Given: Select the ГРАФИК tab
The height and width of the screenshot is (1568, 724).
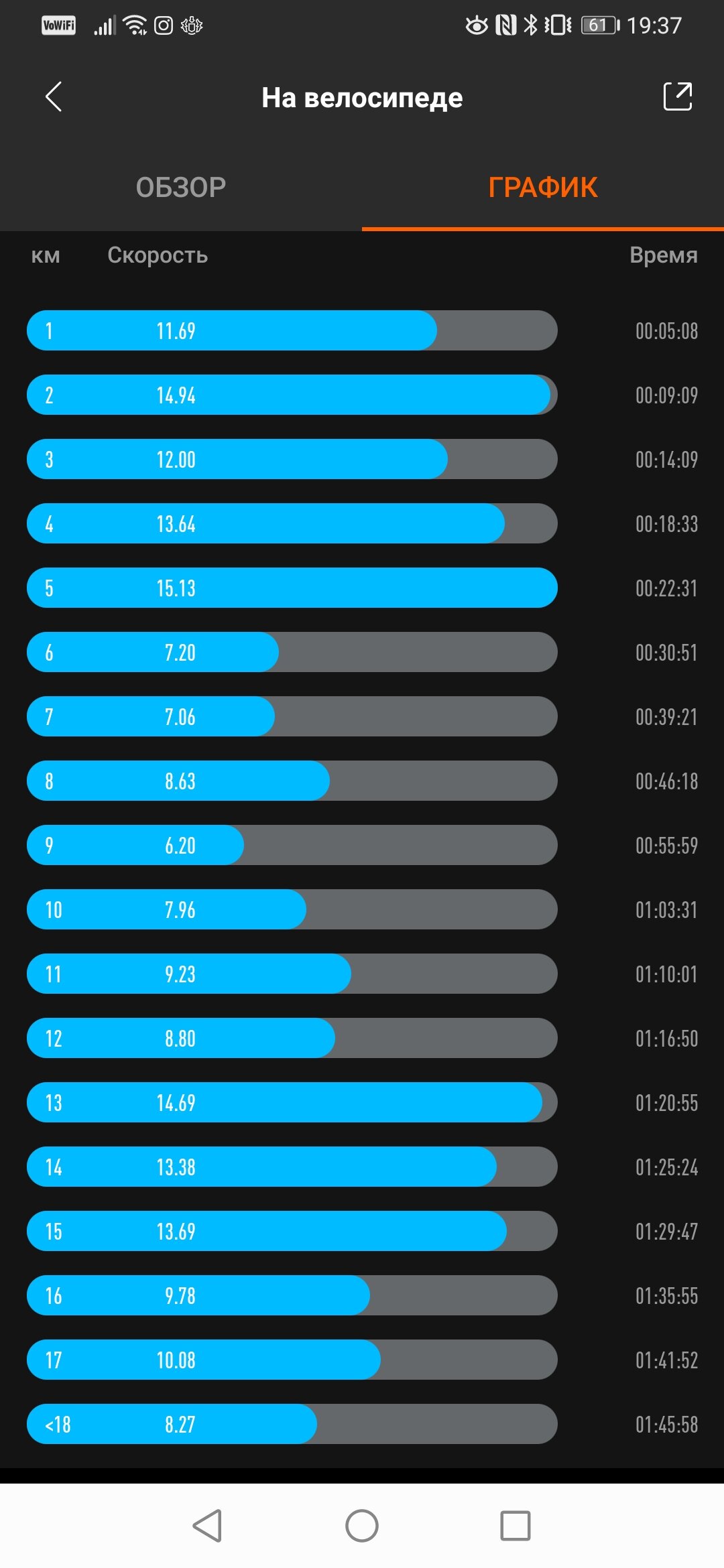Looking at the screenshot, I should point(543,188).
